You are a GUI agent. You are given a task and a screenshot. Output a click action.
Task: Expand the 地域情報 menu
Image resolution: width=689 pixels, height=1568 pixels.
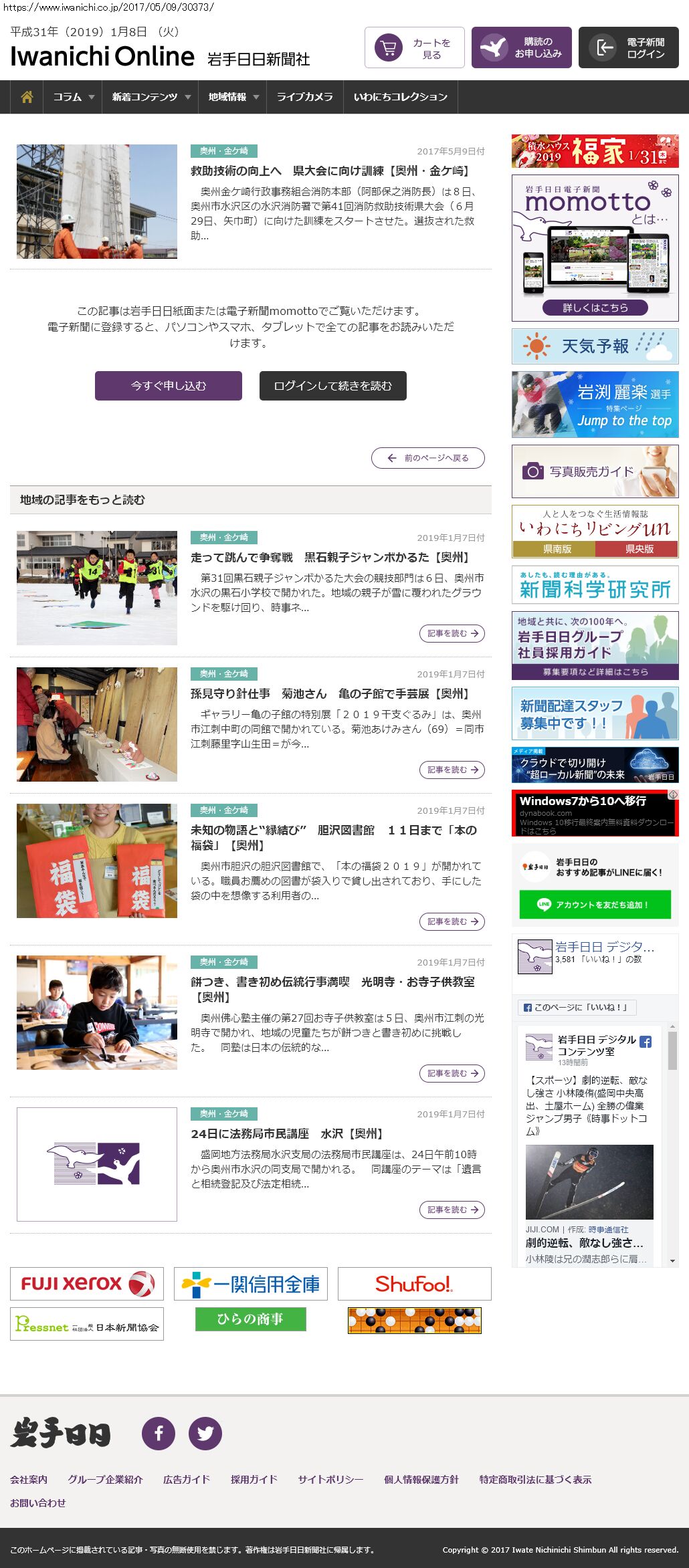(x=233, y=97)
